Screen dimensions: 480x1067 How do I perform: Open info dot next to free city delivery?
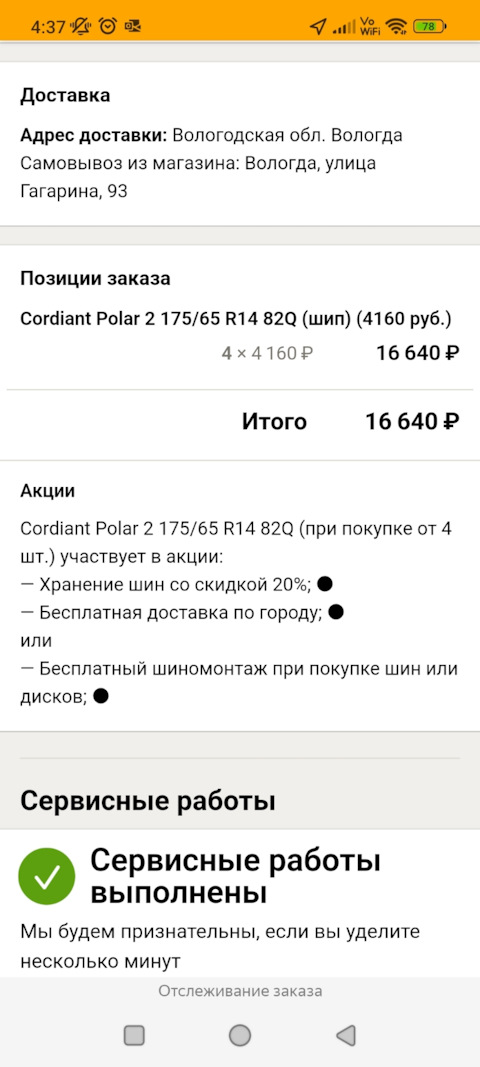tap(336, 612)
